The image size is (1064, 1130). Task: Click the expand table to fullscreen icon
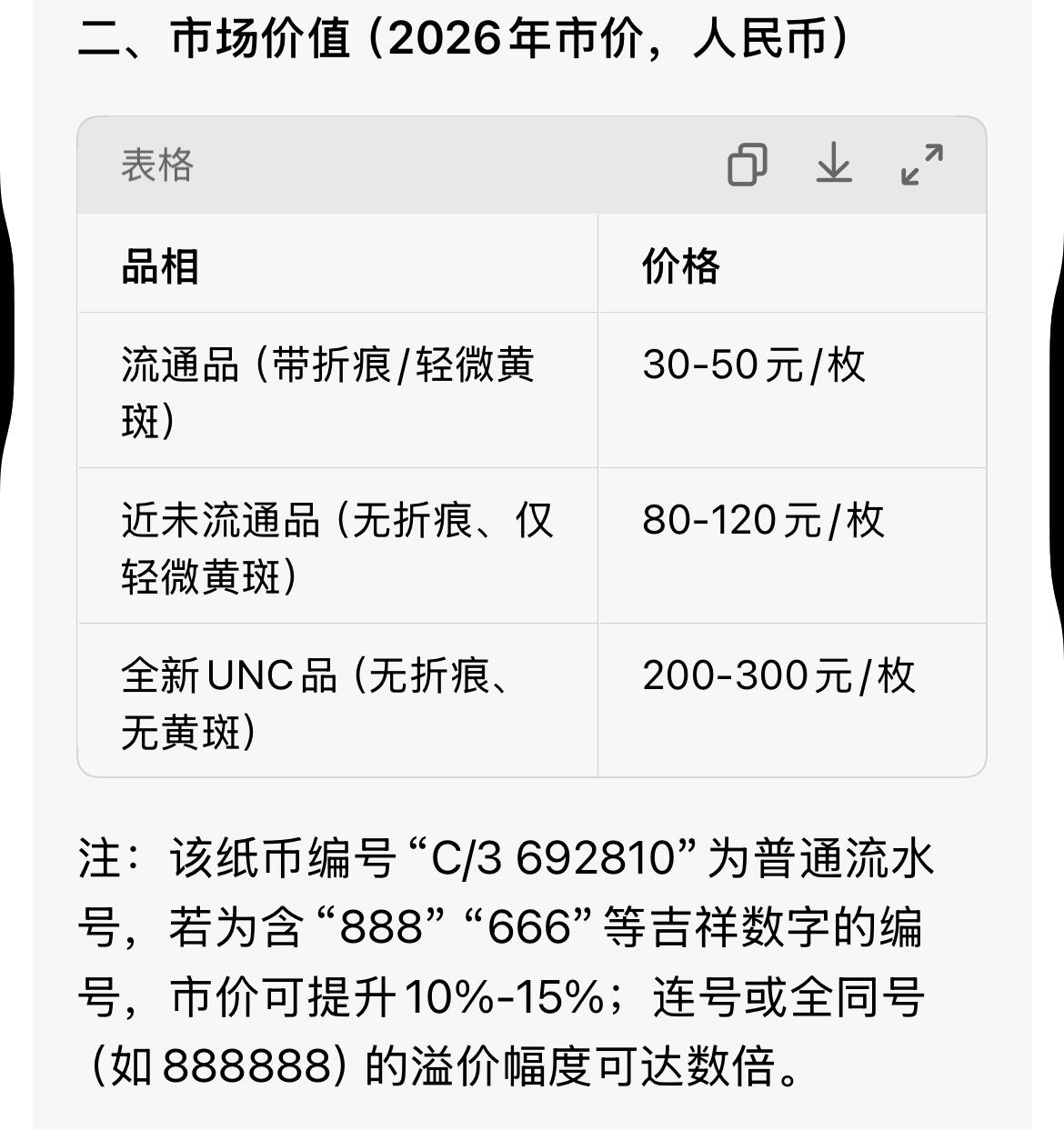click(920, 165)
